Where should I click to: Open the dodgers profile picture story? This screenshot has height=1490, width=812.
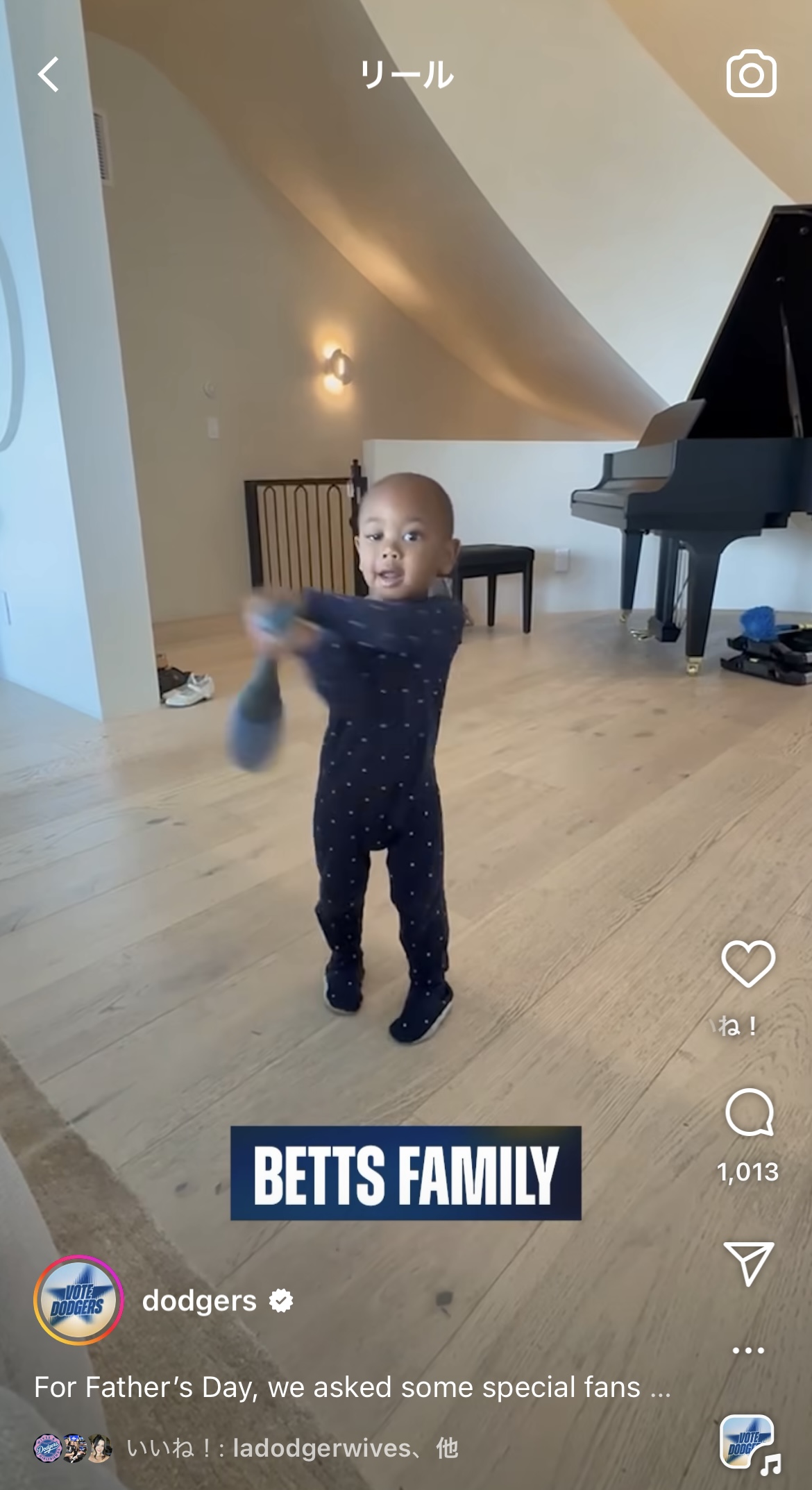(x=78, y=1301)
